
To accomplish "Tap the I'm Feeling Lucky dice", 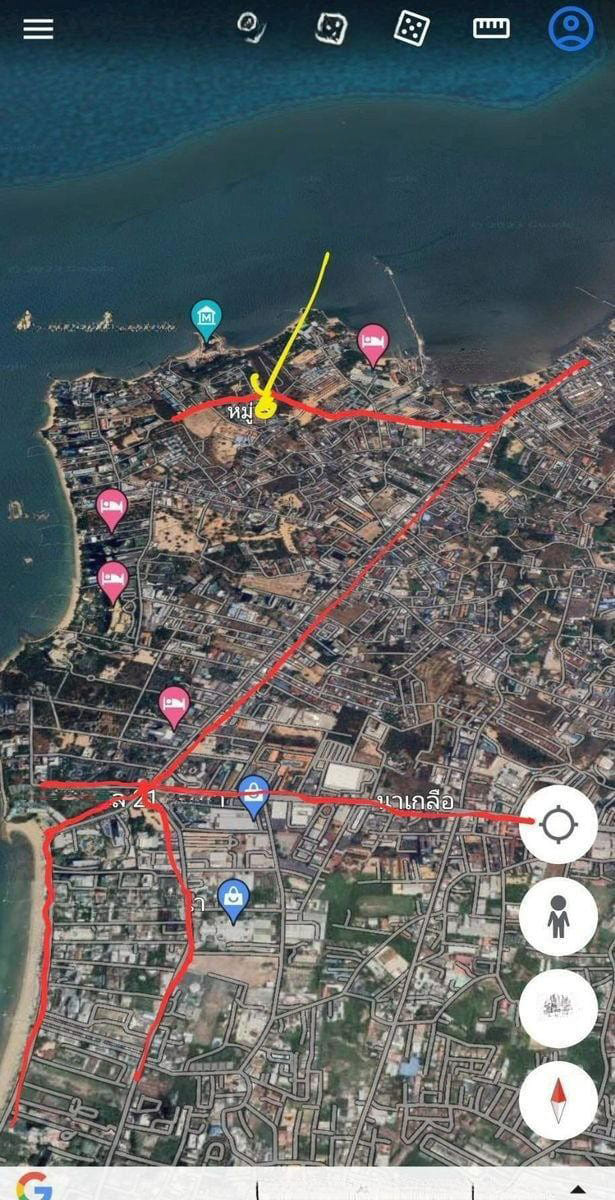I will click(x=410, y=28).
